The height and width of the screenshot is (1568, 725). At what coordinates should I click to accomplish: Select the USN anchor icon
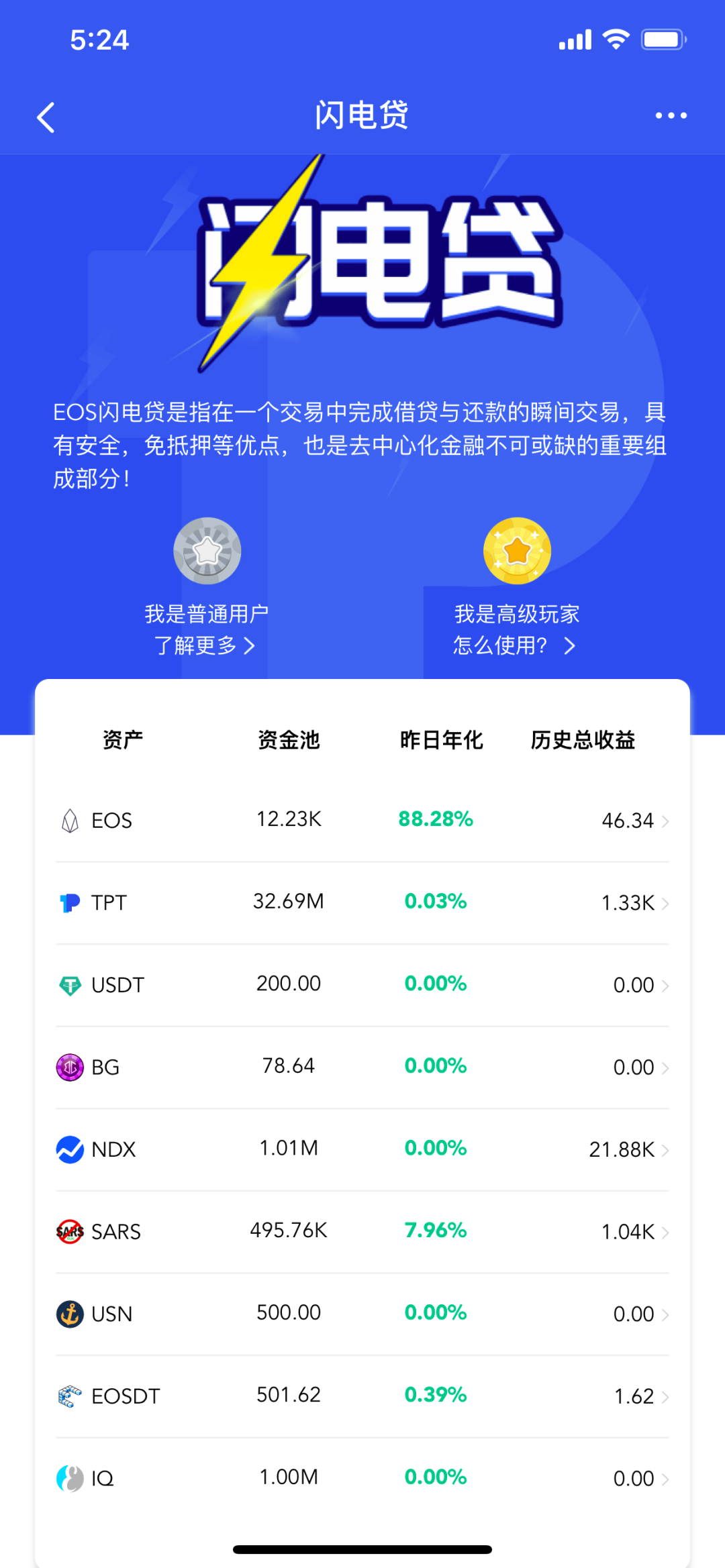[69, 1314]
